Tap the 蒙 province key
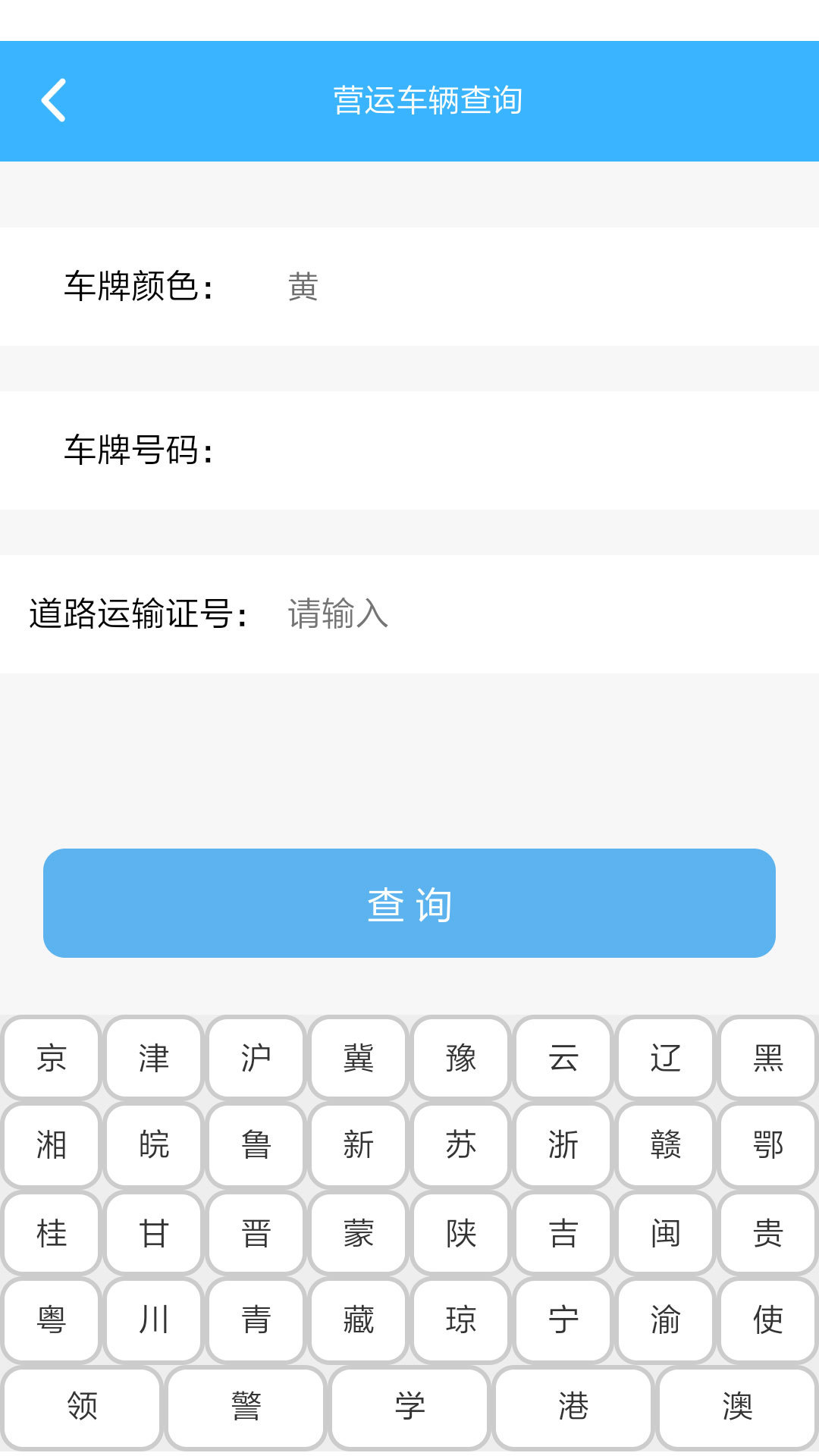The image size is (819, 1456). tap(359, 1233)
